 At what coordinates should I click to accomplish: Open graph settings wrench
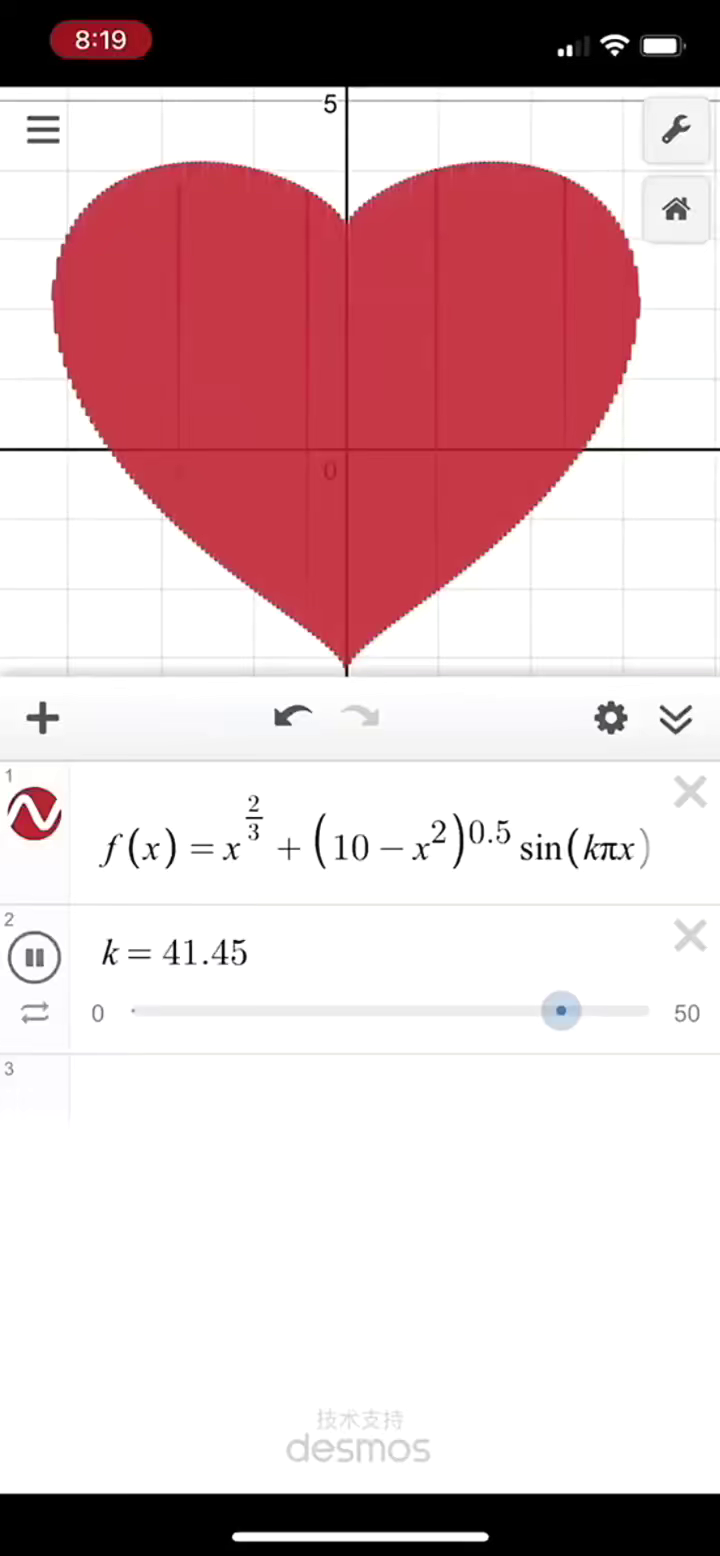676,130
